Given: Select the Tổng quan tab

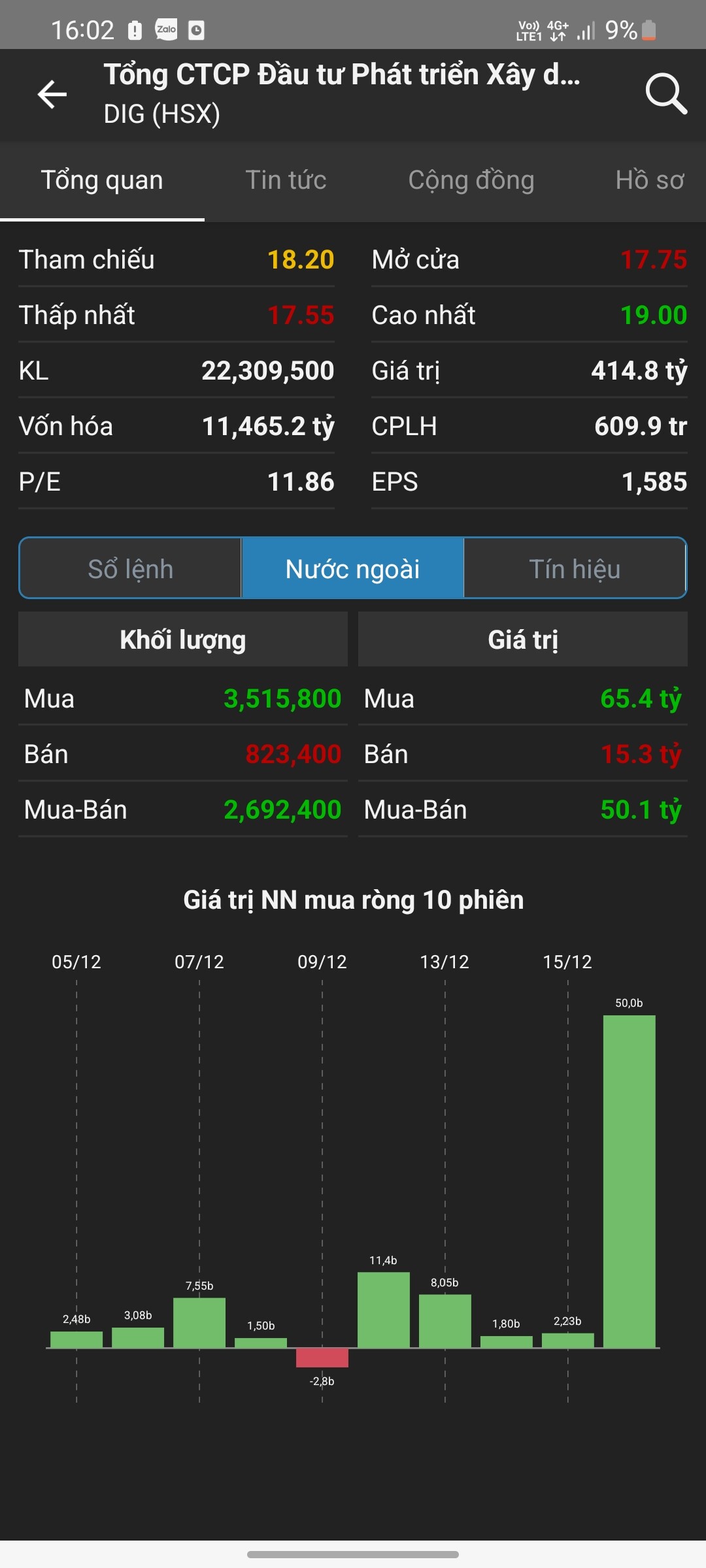Looking at the screenshot, I should click(102, 180).
